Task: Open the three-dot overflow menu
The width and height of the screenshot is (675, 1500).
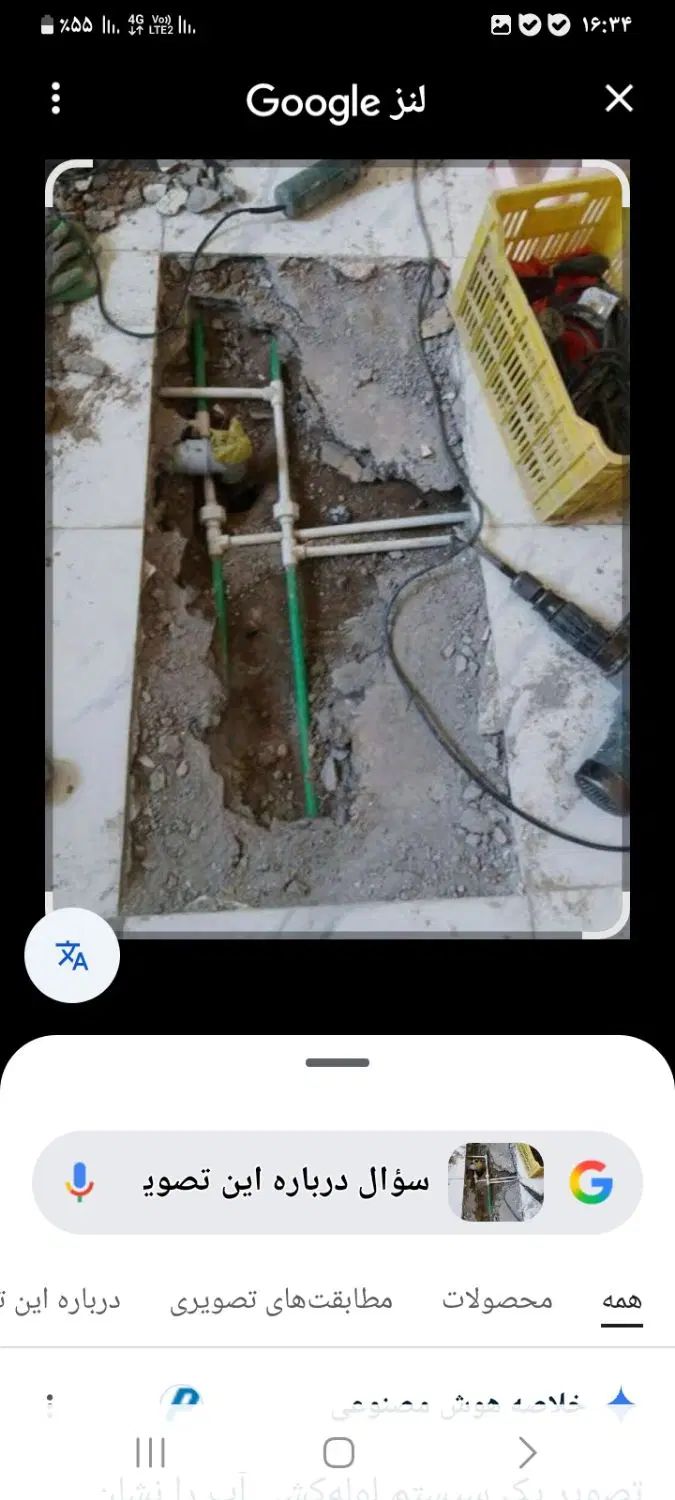Action: coord(56,98)
